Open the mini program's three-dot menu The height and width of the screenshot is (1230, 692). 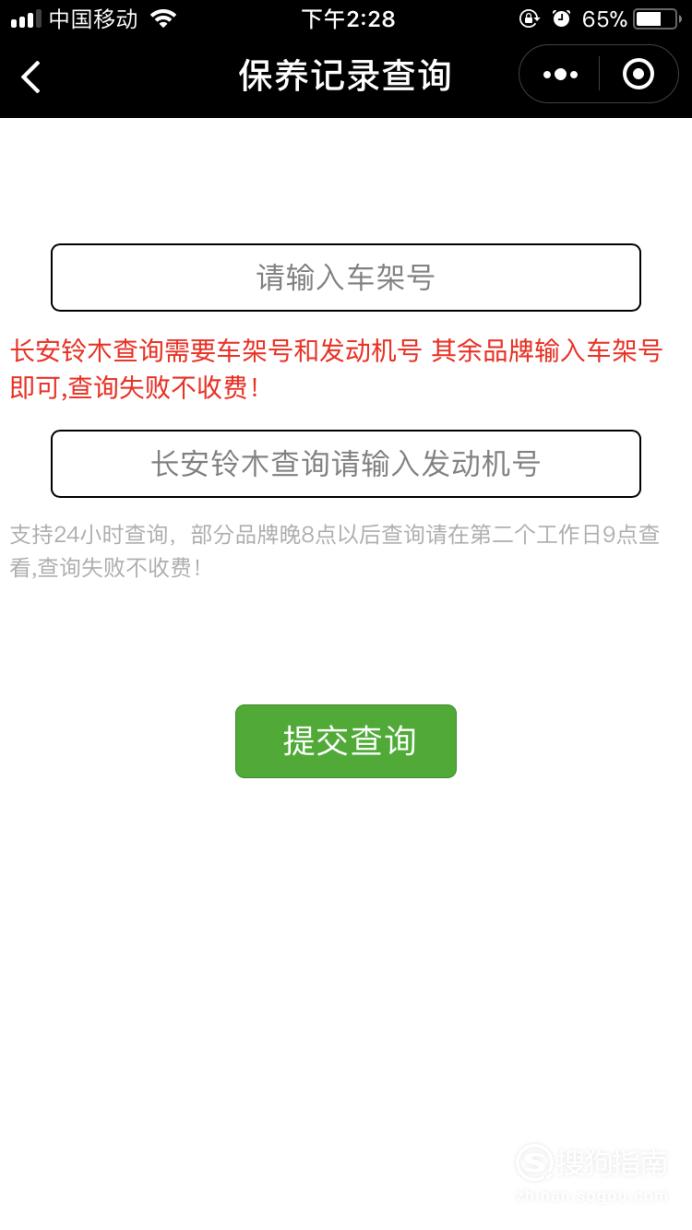pyautogui.click(x=560, y=75)
